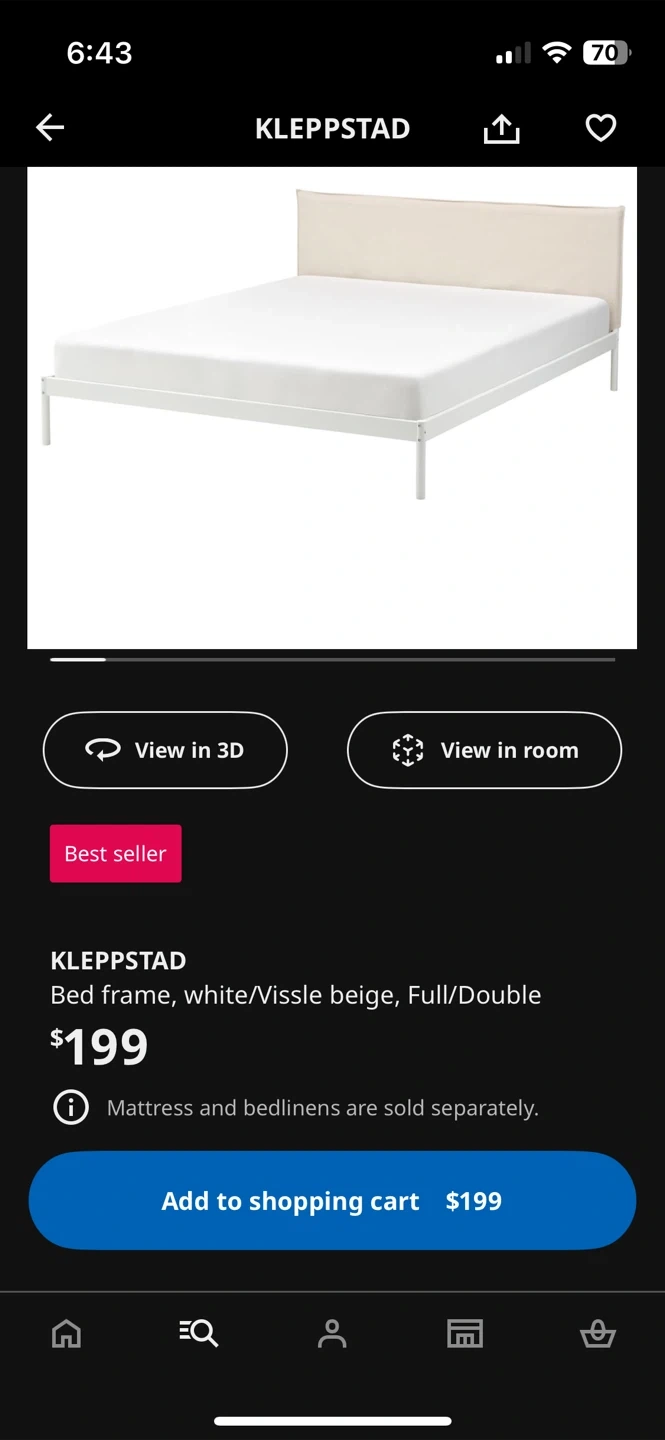Open the store tab
The width and height of the screenshot is (665, 1440).
(465, 1333)
